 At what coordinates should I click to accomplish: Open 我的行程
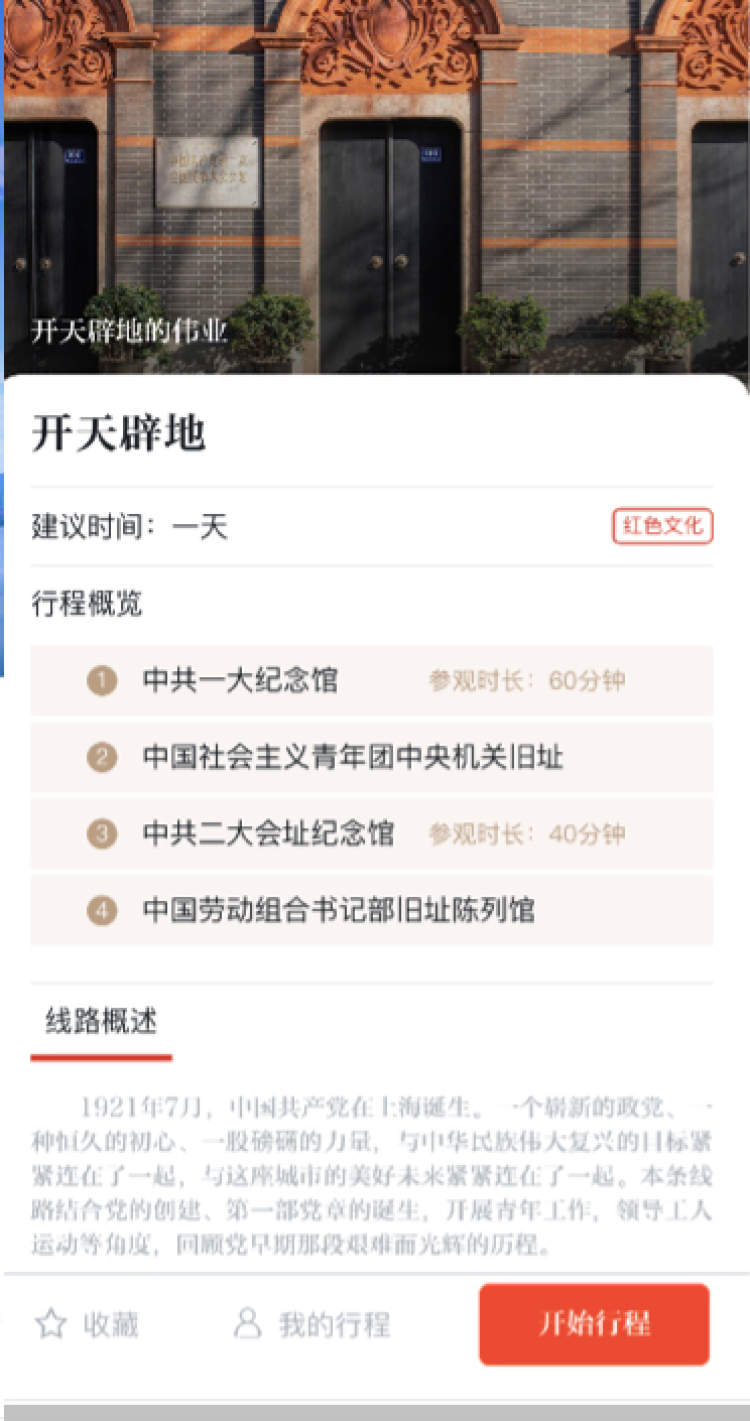pyautogui.click(x=311, y=1325)
